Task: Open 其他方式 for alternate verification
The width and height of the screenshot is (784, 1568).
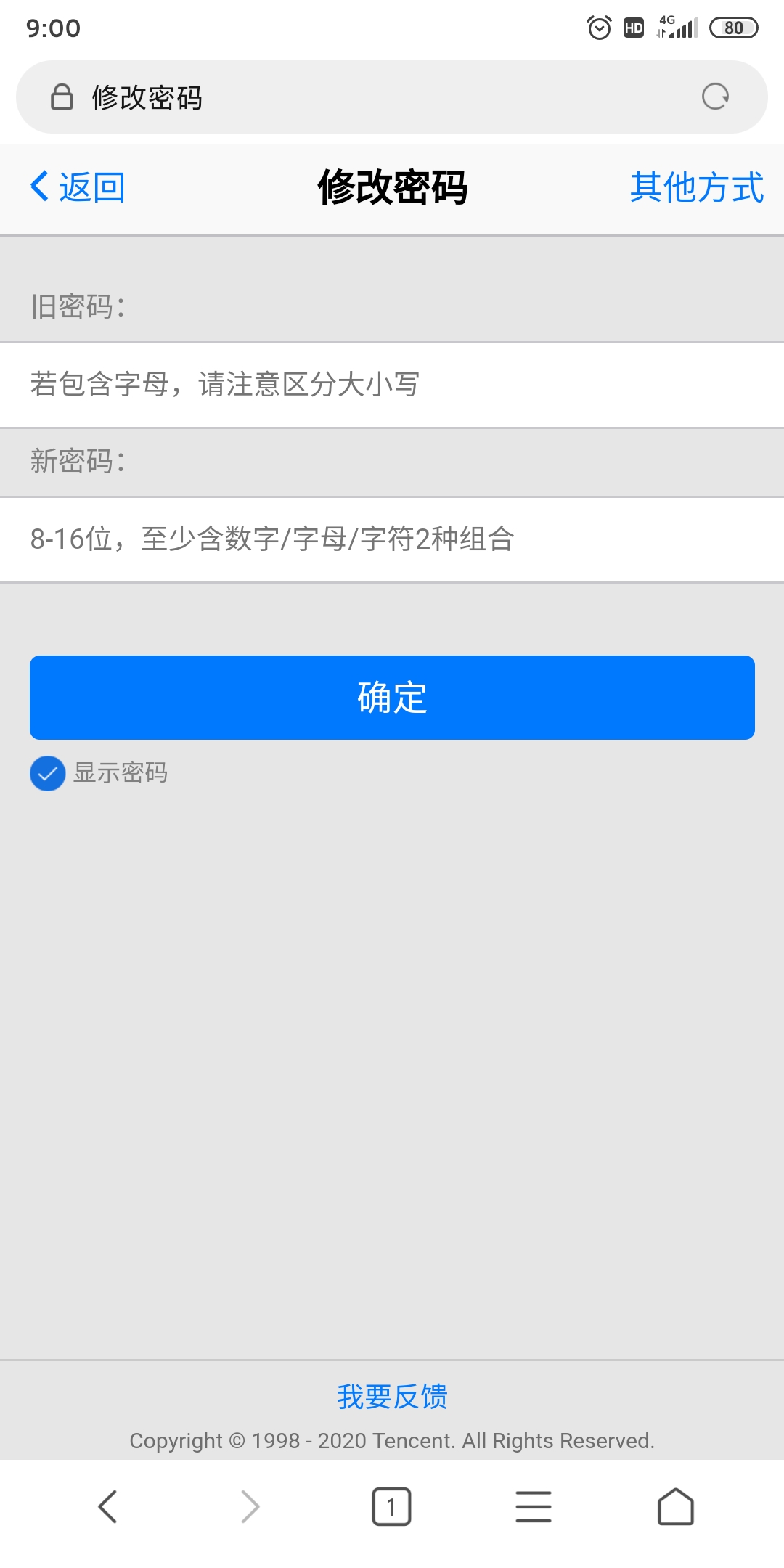Action: point(696,187)
